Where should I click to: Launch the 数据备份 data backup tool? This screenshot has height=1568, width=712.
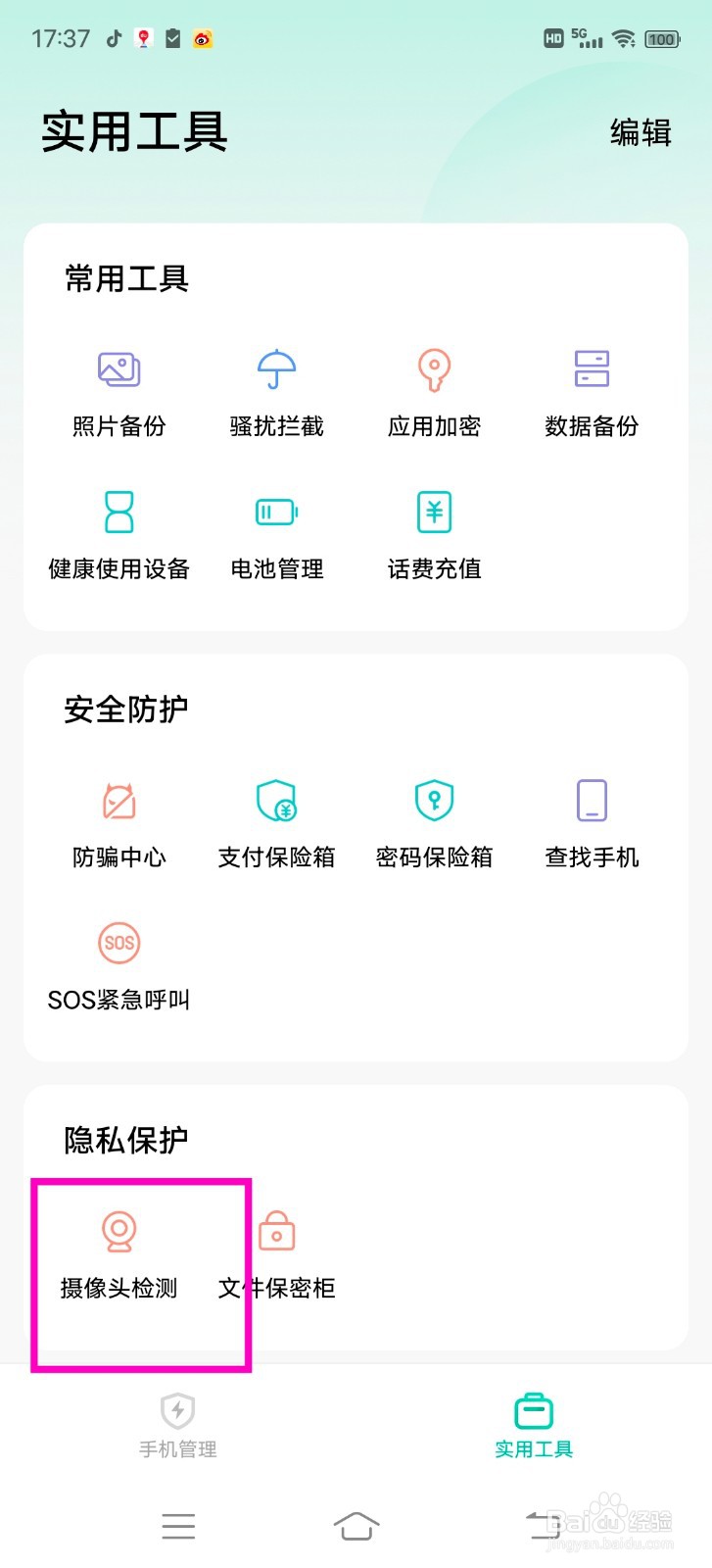pyautogui.click(x=590, y=392)
